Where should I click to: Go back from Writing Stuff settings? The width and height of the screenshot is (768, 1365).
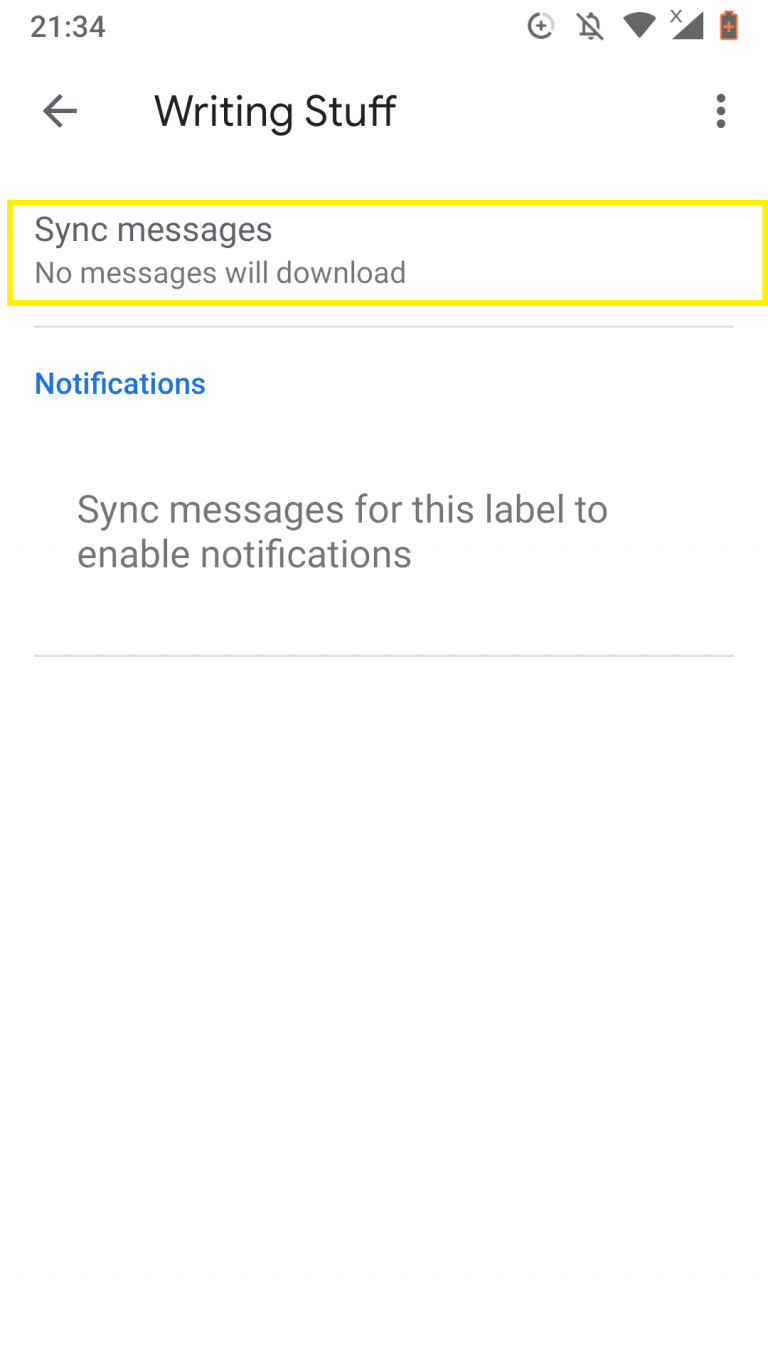60,111
